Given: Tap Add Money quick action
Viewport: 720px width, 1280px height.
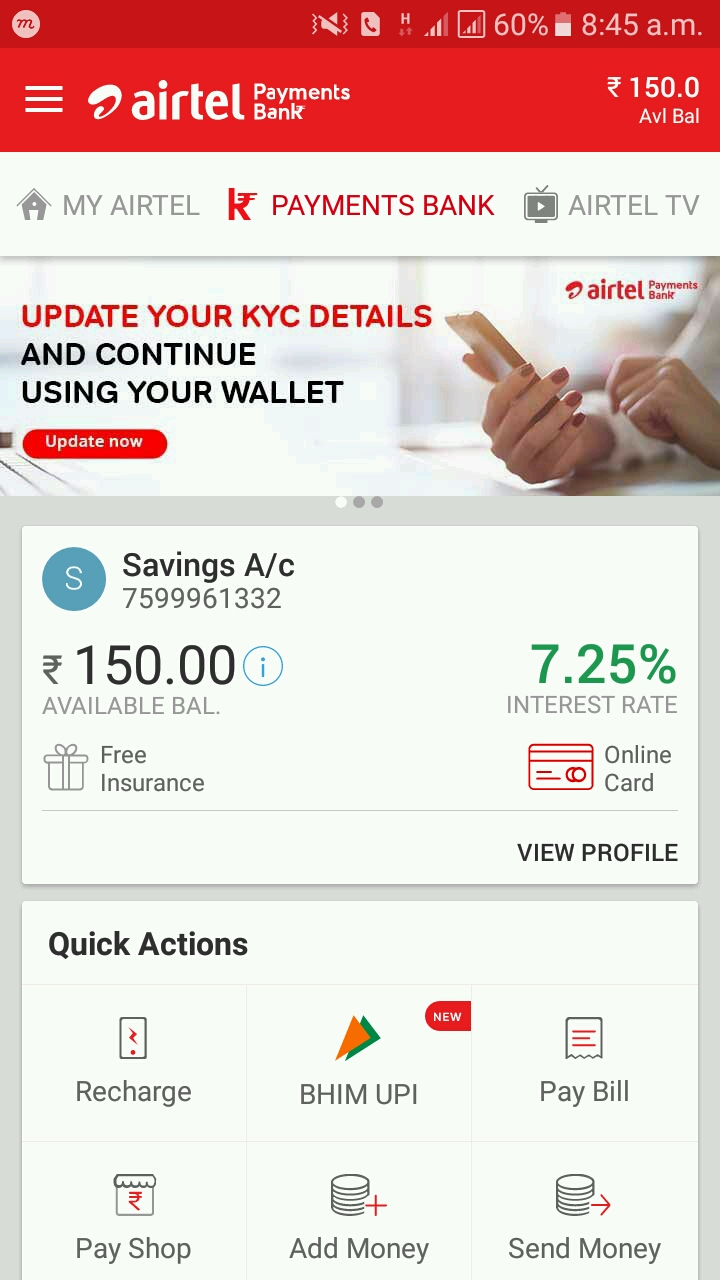Looking at the screenshot, I should point(359,1218).
